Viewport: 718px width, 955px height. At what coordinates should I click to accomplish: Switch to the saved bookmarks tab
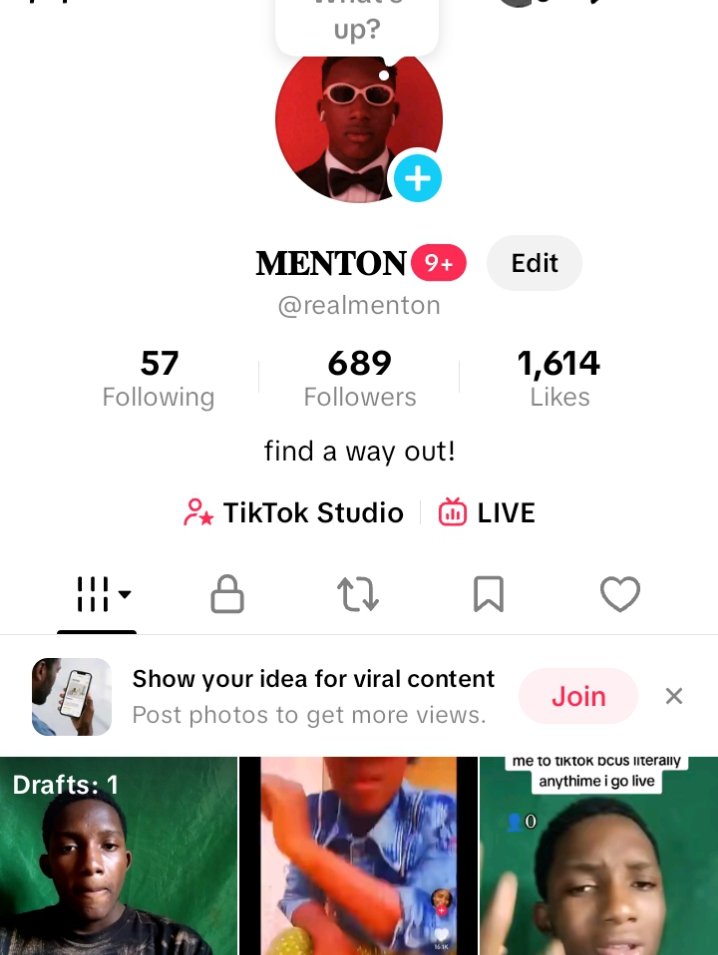[488, 595]
